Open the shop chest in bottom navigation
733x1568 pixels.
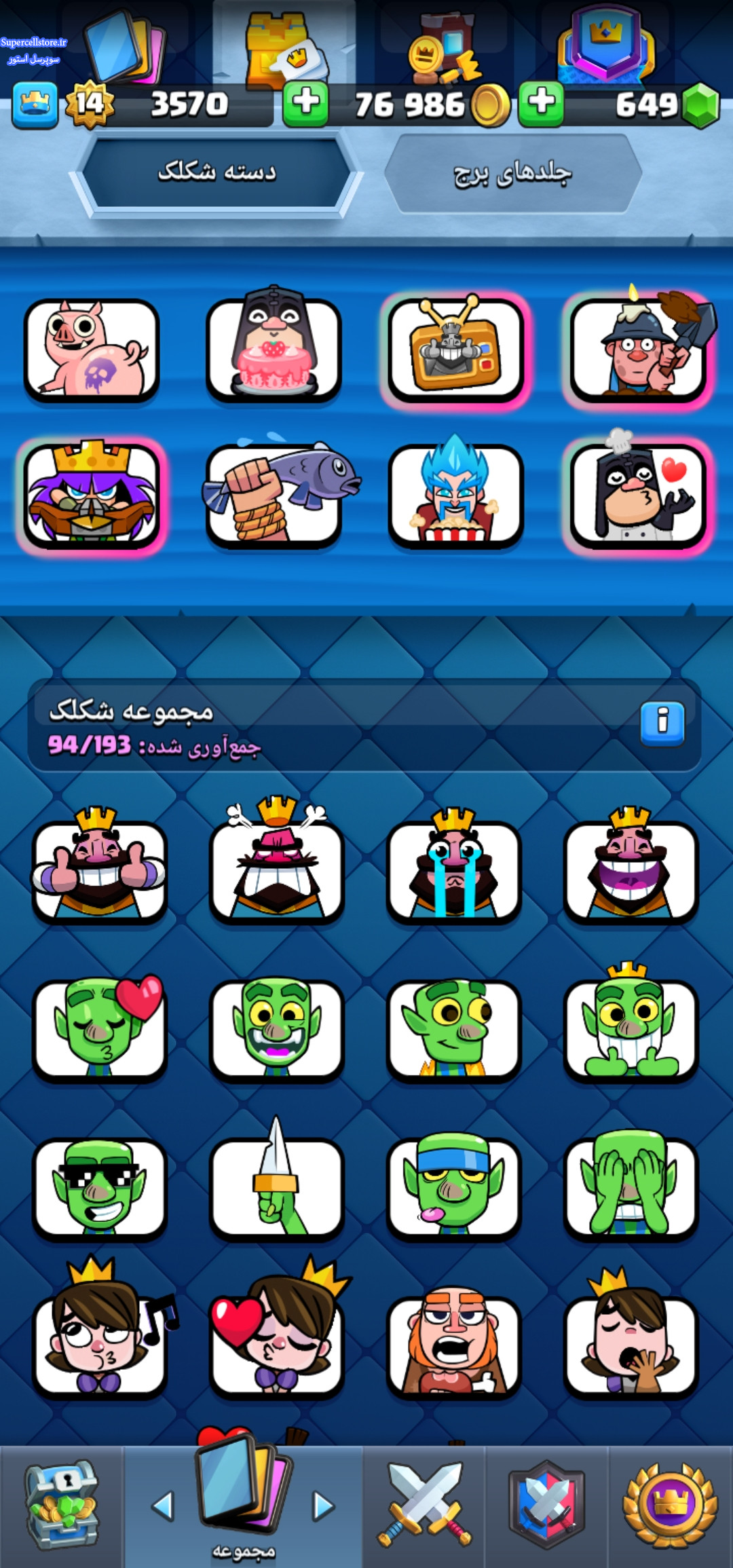pyautogui.click(x=62, y=1506)
